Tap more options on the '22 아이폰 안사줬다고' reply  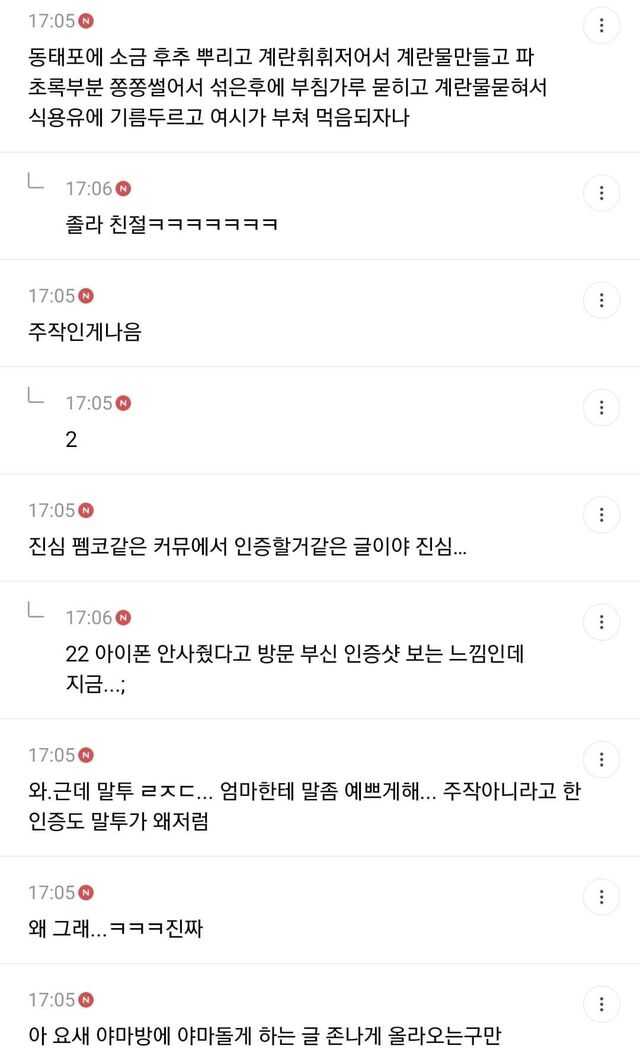pyautogui.click(x=601, y=622)
